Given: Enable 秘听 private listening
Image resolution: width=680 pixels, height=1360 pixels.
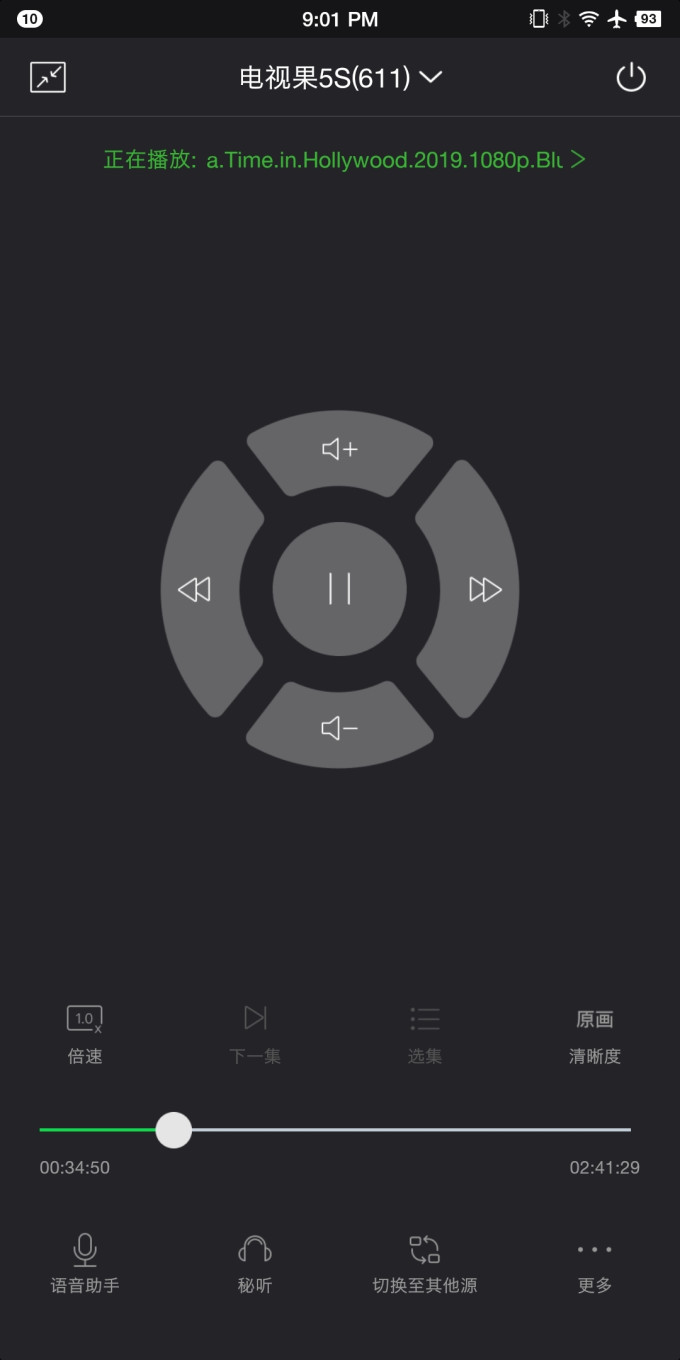Looking at the screenshot, I should tap(255, 1265).
